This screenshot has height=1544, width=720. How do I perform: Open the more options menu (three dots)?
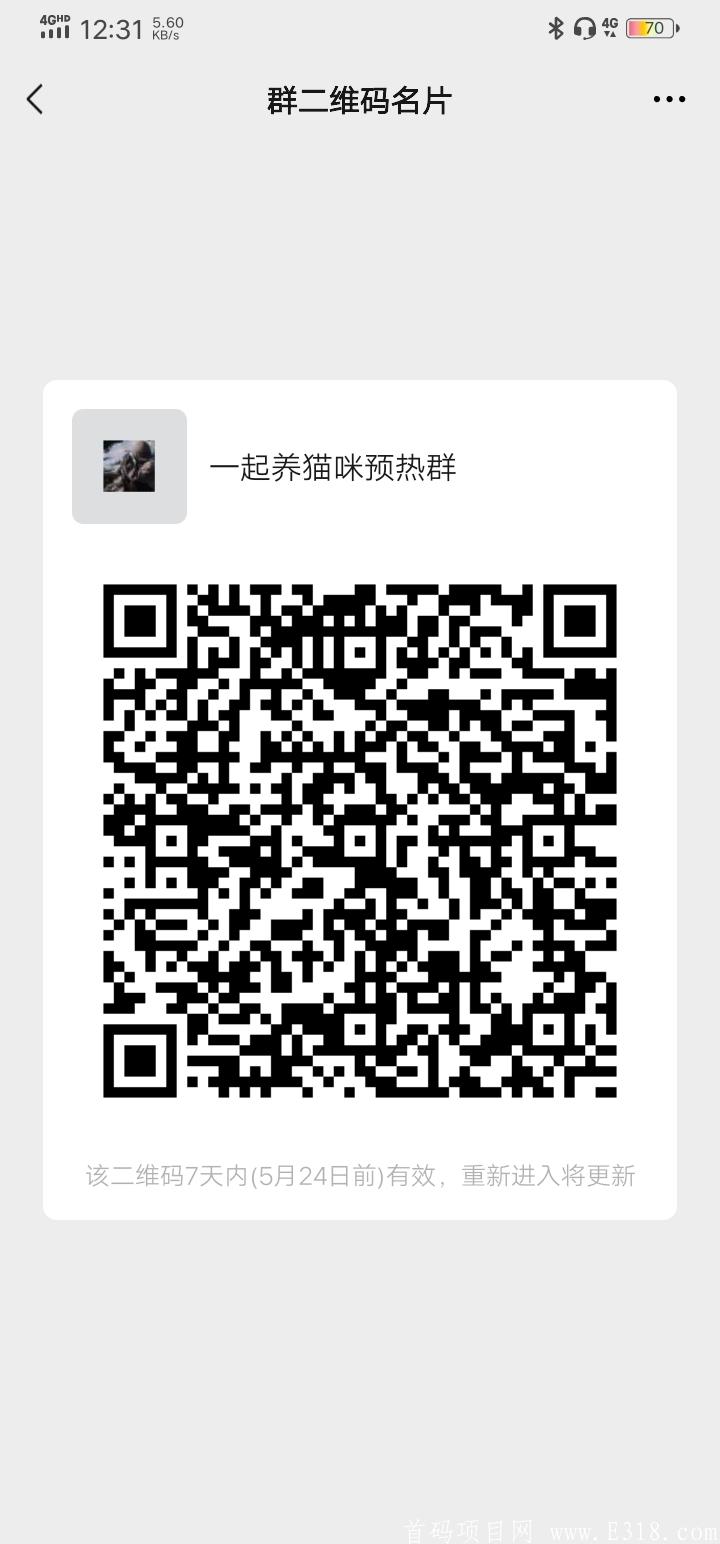(x=668, y=99)
